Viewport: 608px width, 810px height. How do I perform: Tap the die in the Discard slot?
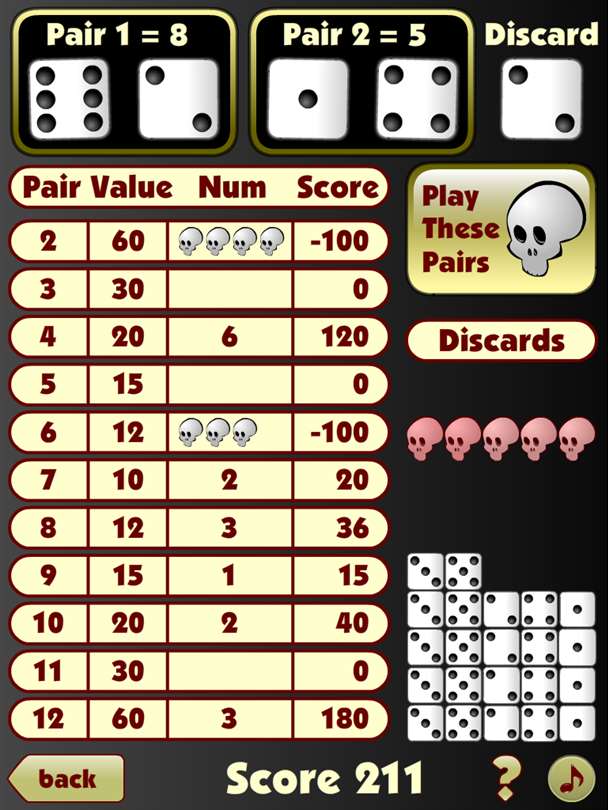coord(541,99)
